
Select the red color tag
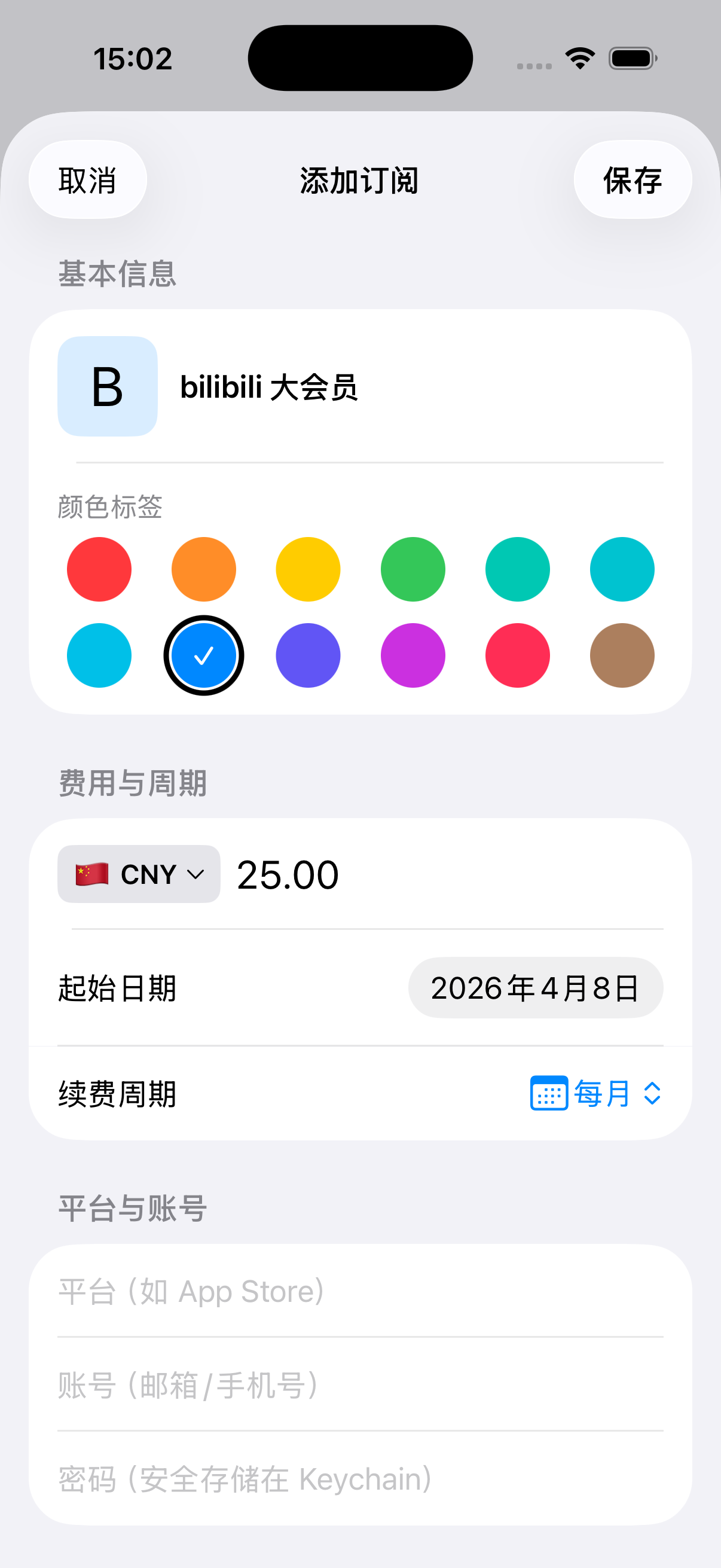pyautogui.click(x=99, y=569)
